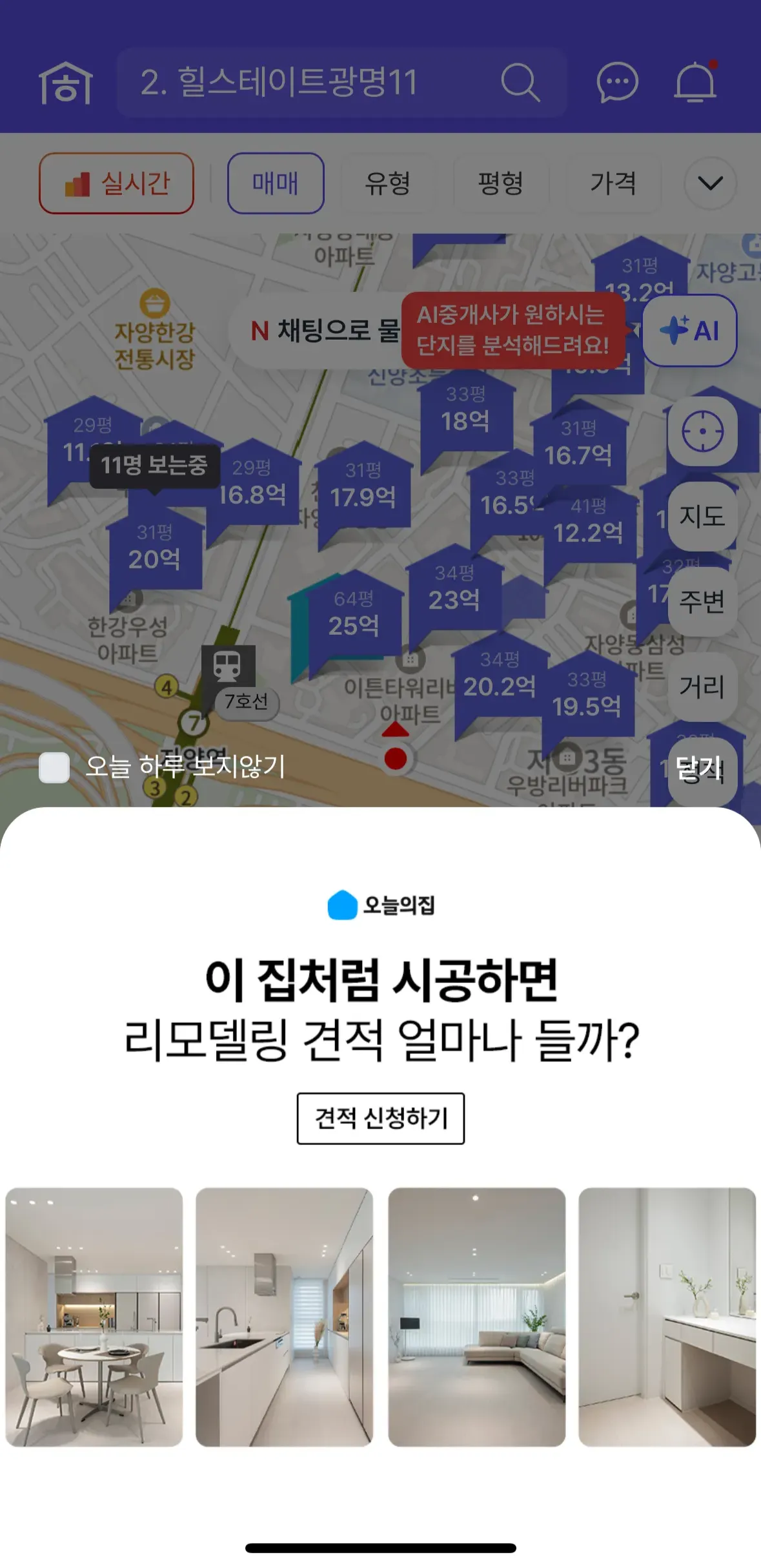Open the notifications bell

click(x=695, y=83)
